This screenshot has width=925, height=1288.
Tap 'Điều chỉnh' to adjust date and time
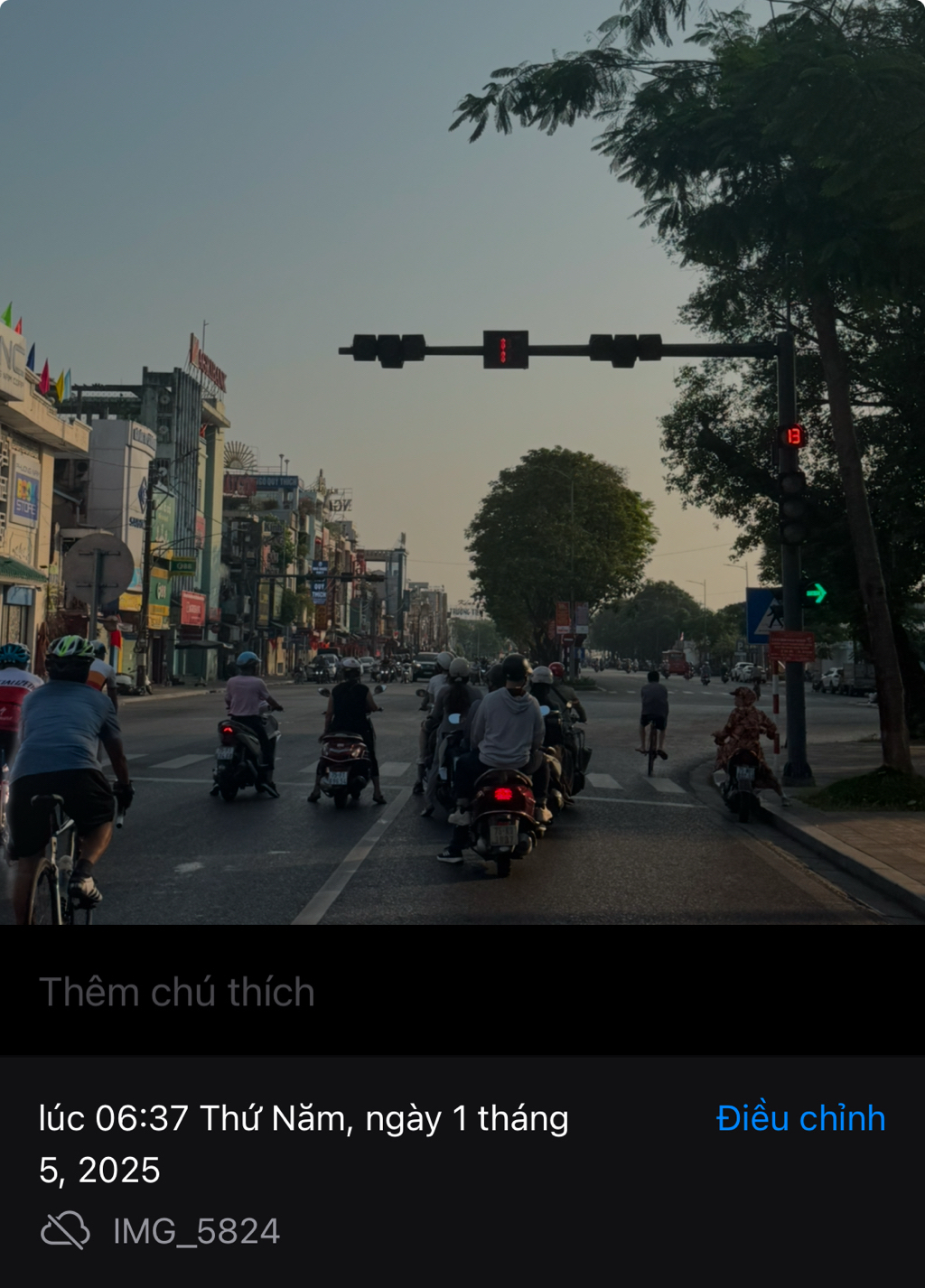coord(800,1118)
